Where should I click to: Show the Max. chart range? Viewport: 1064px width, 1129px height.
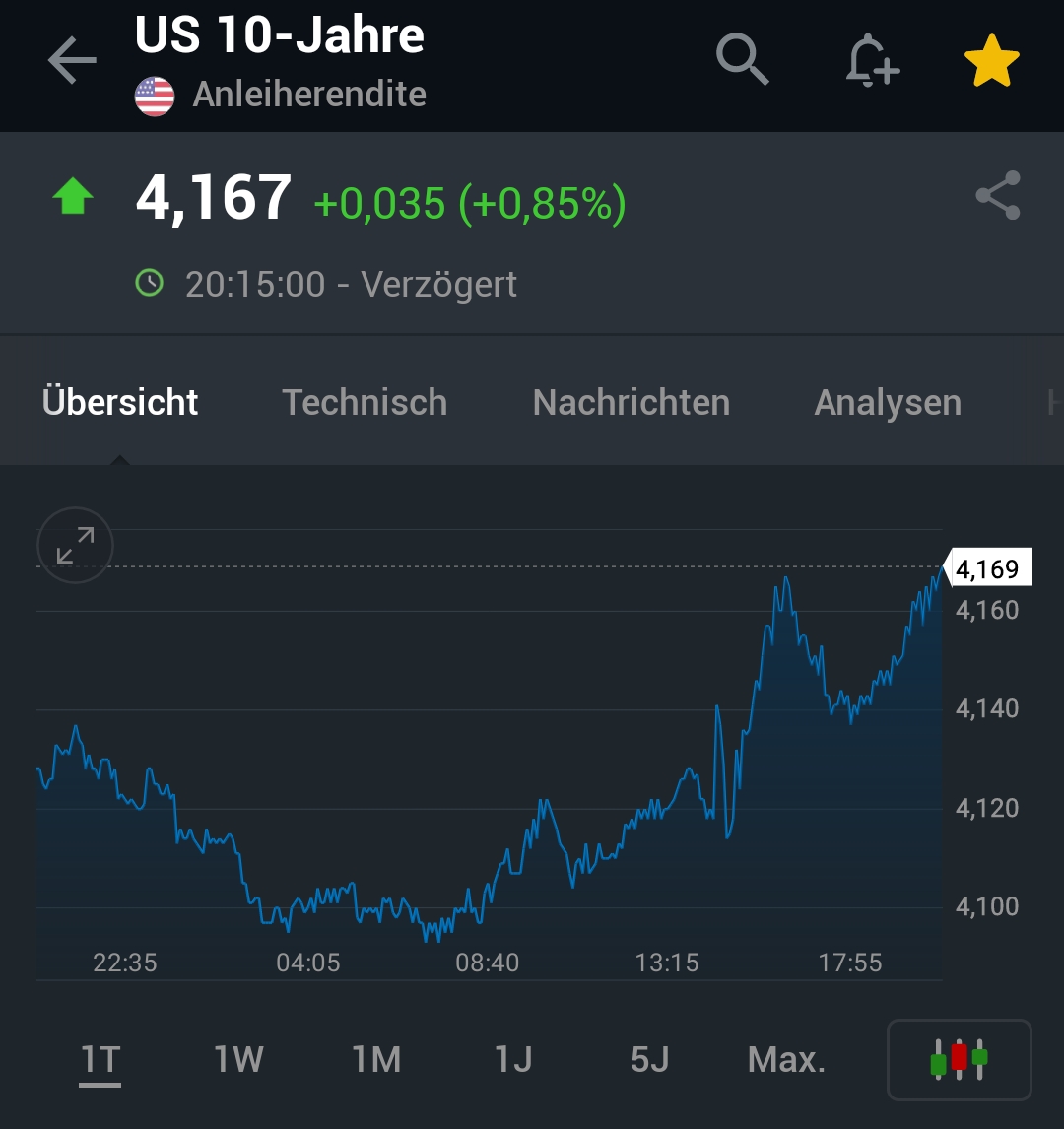(x=786, y=1060)
